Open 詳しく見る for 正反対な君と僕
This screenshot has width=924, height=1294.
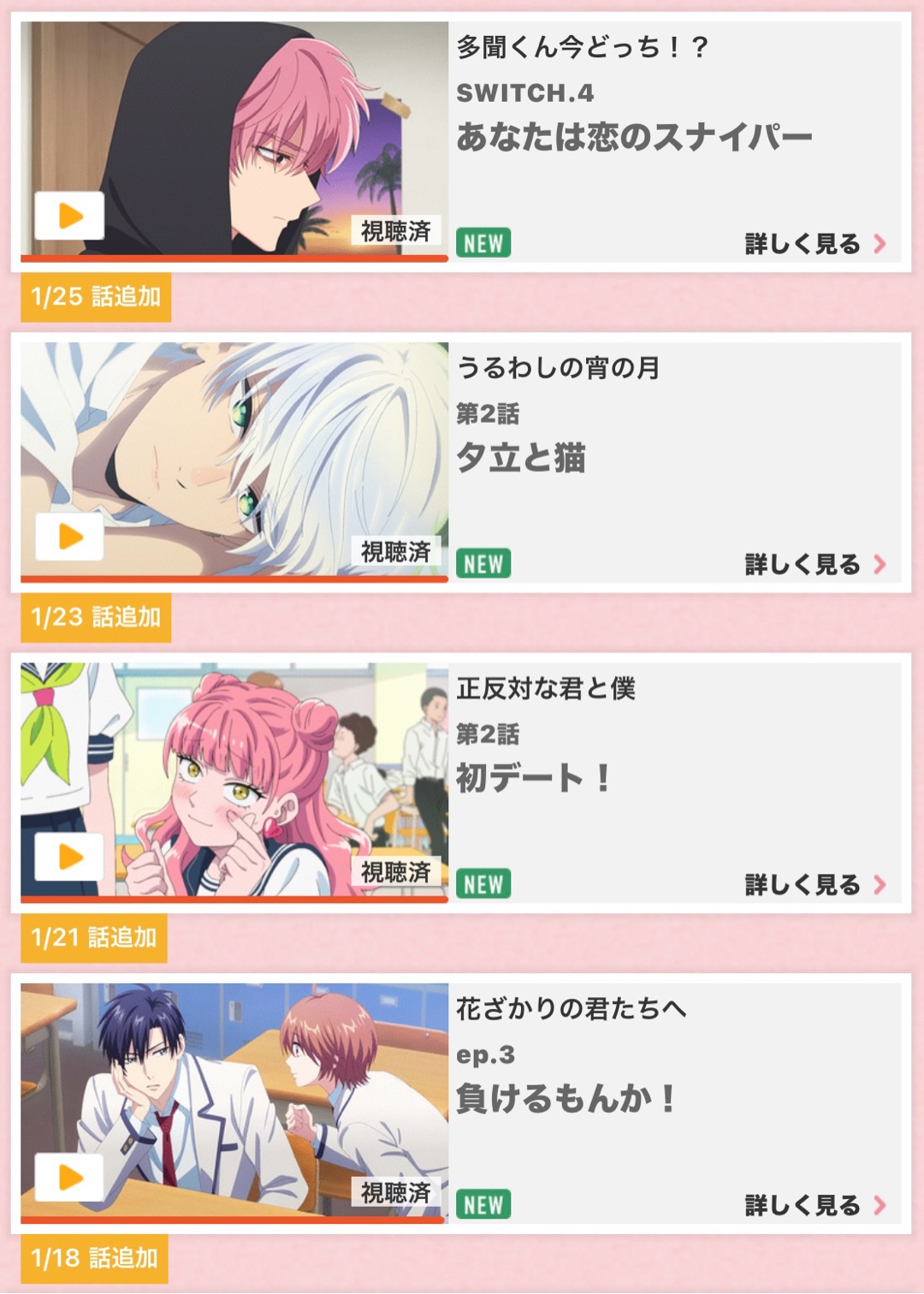tap(814, 885)
